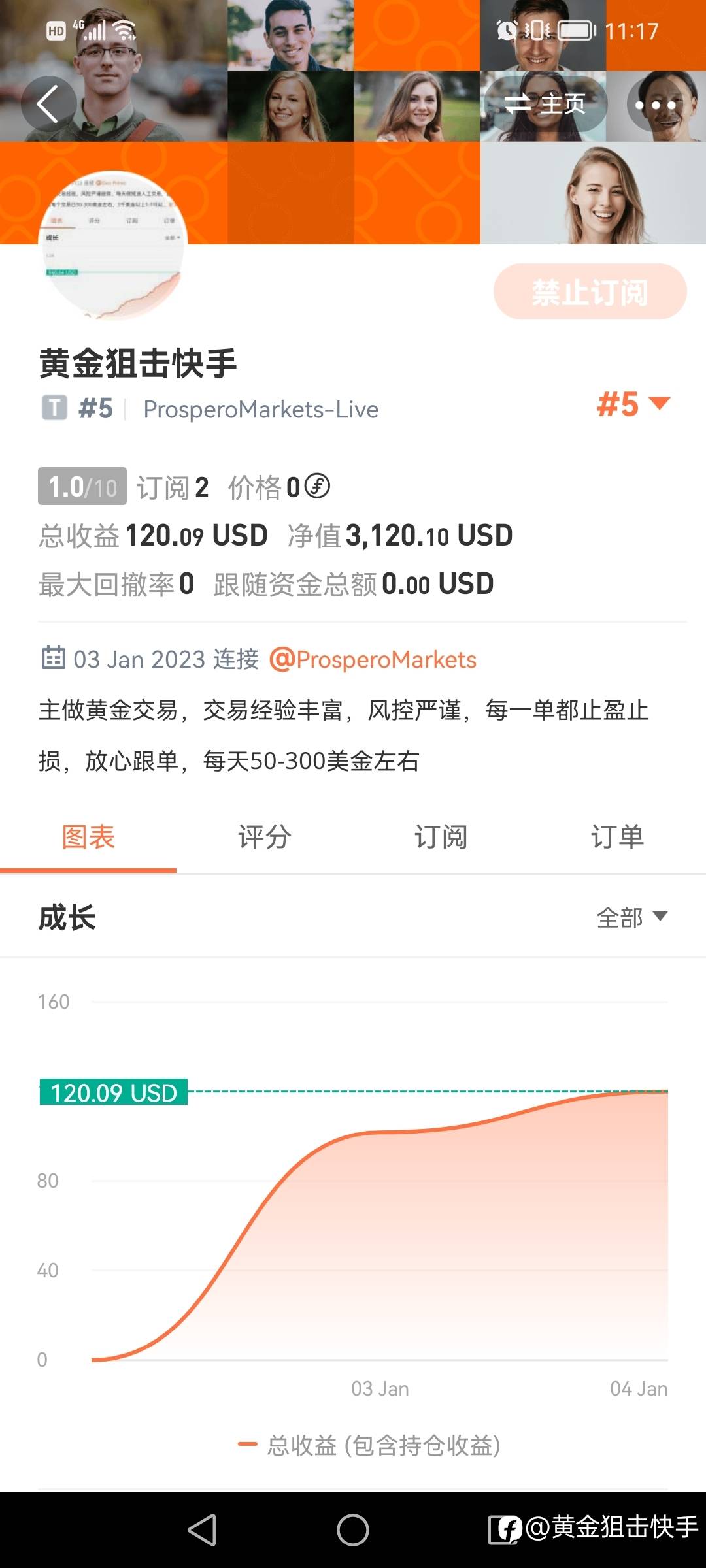Open the 全部 time range dropdown
The width and height of the screenshot is (706, 1568).
pyautogui.click(x=631, y=917)
